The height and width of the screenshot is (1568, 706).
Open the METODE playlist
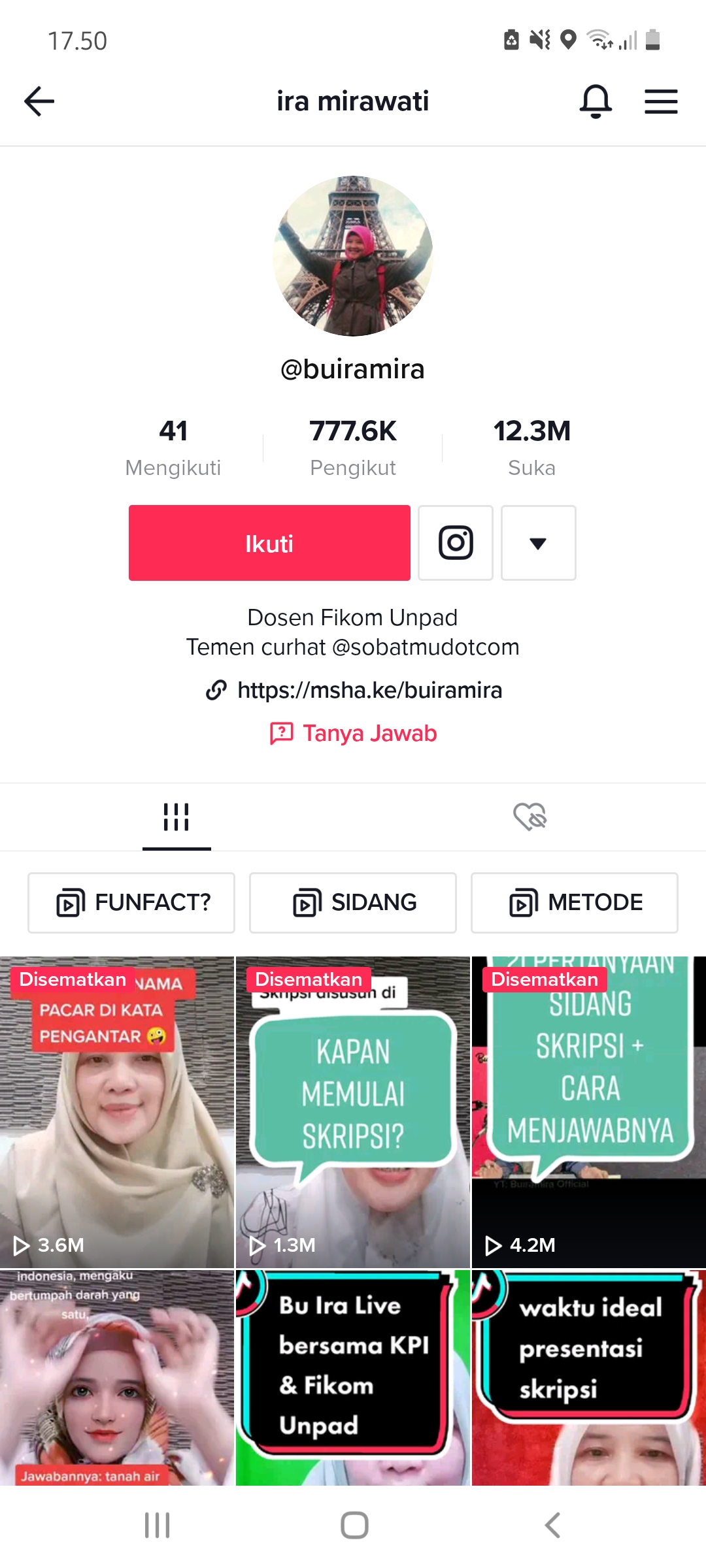tap(575, 902)
